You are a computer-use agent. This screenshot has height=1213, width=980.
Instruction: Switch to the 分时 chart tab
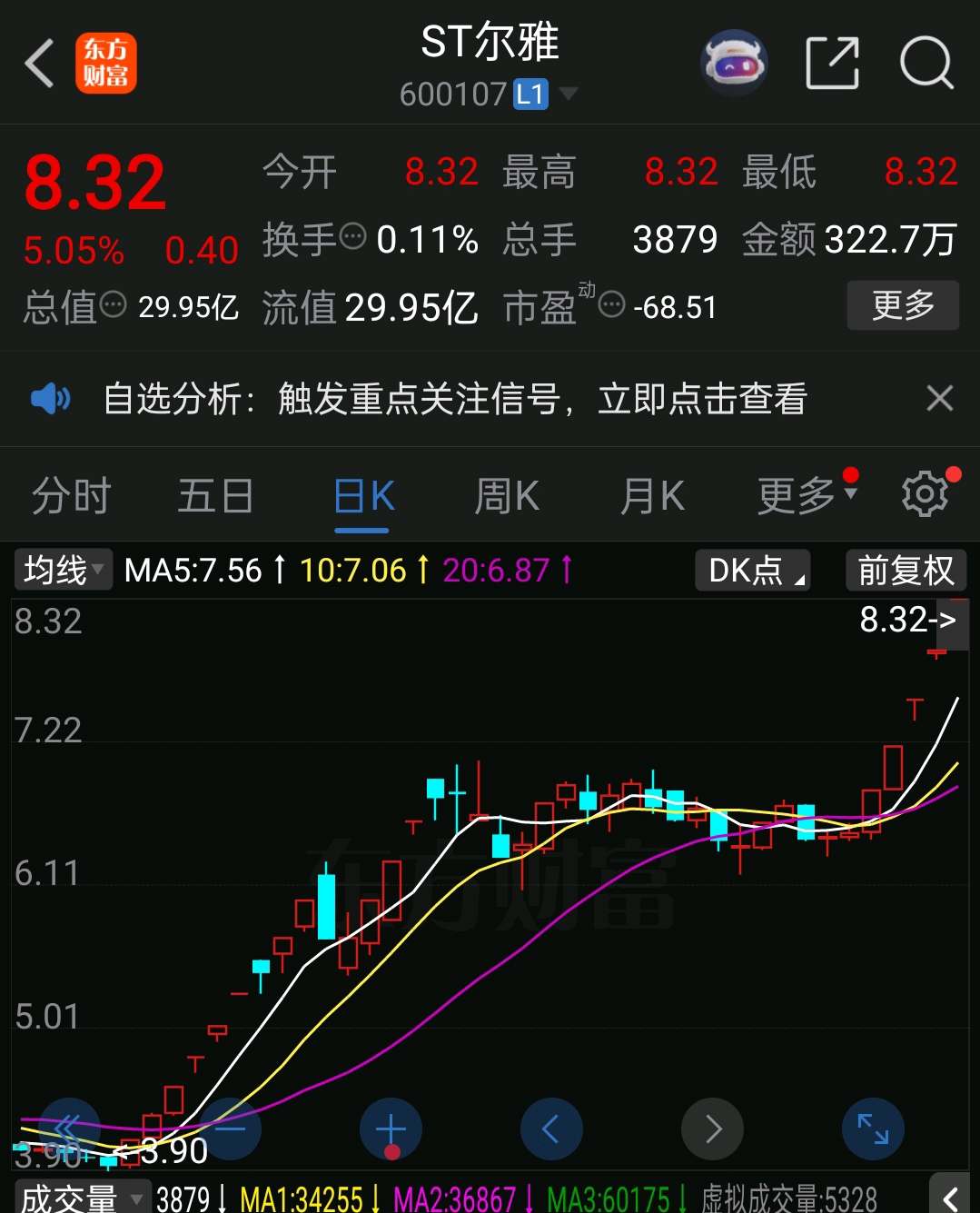coord(71,497)
